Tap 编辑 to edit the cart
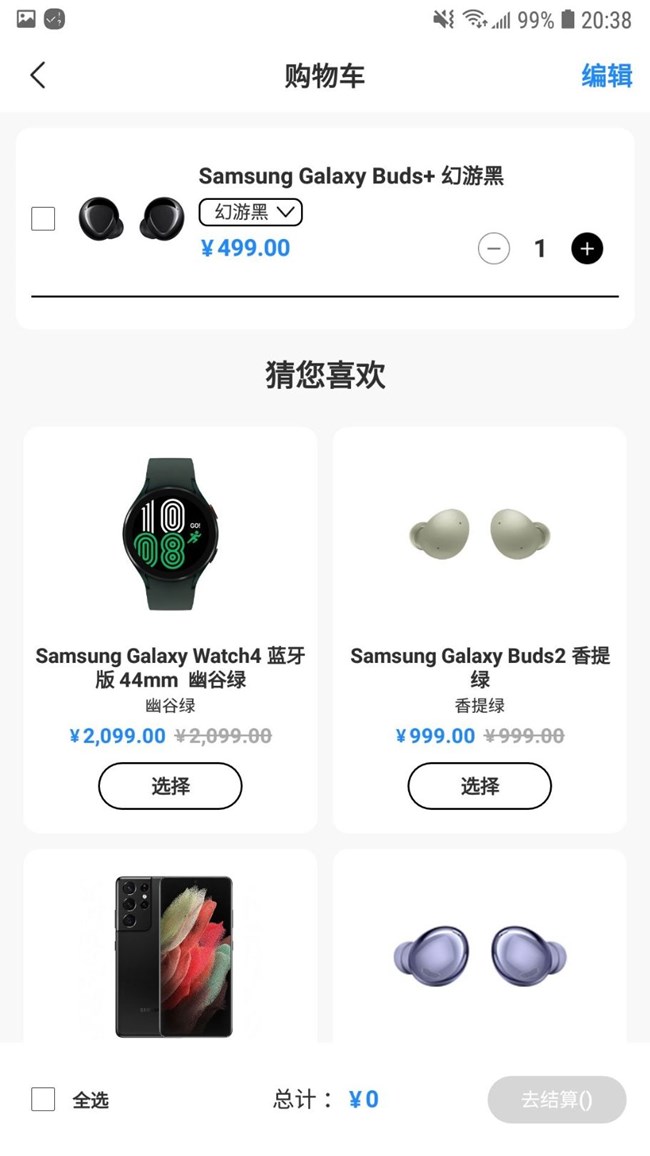 [x=607, y=75]
